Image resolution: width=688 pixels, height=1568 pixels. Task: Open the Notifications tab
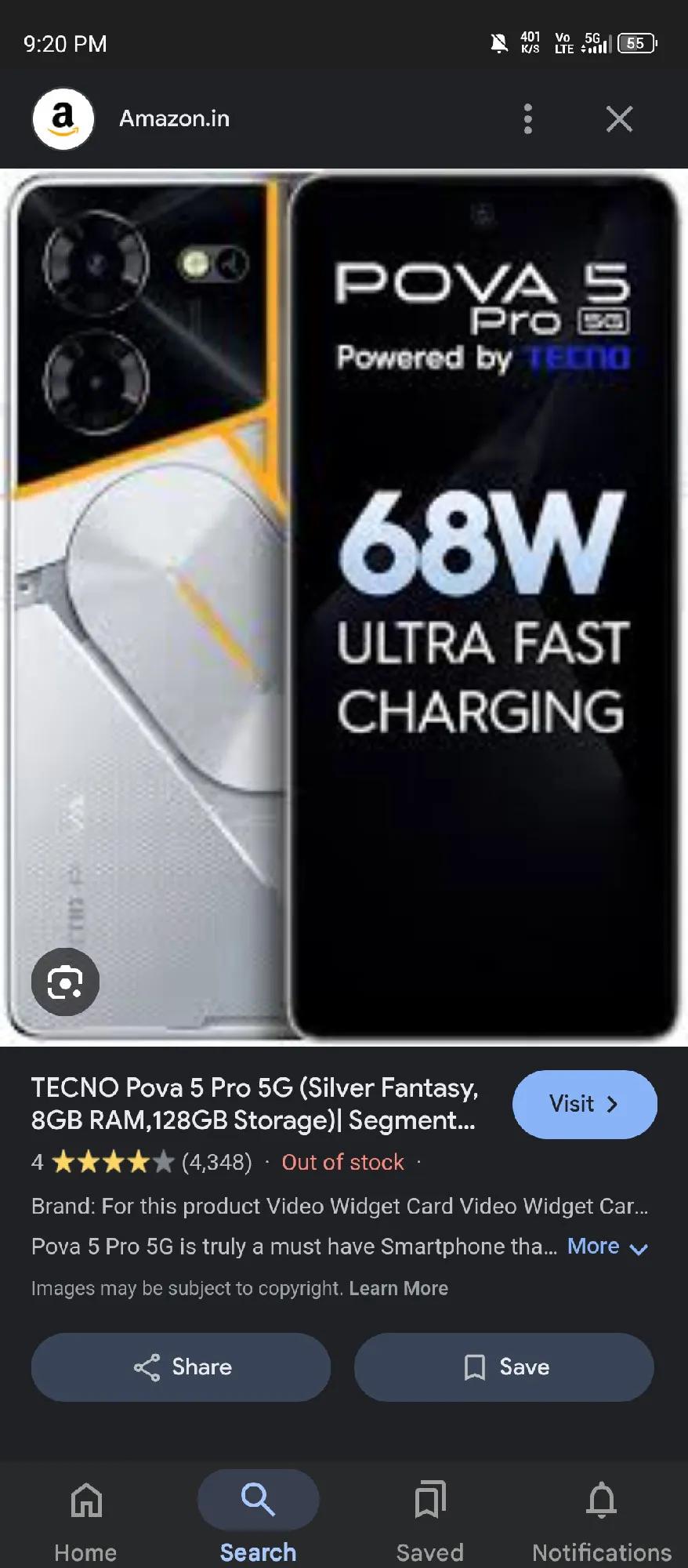click(601, 1519)
